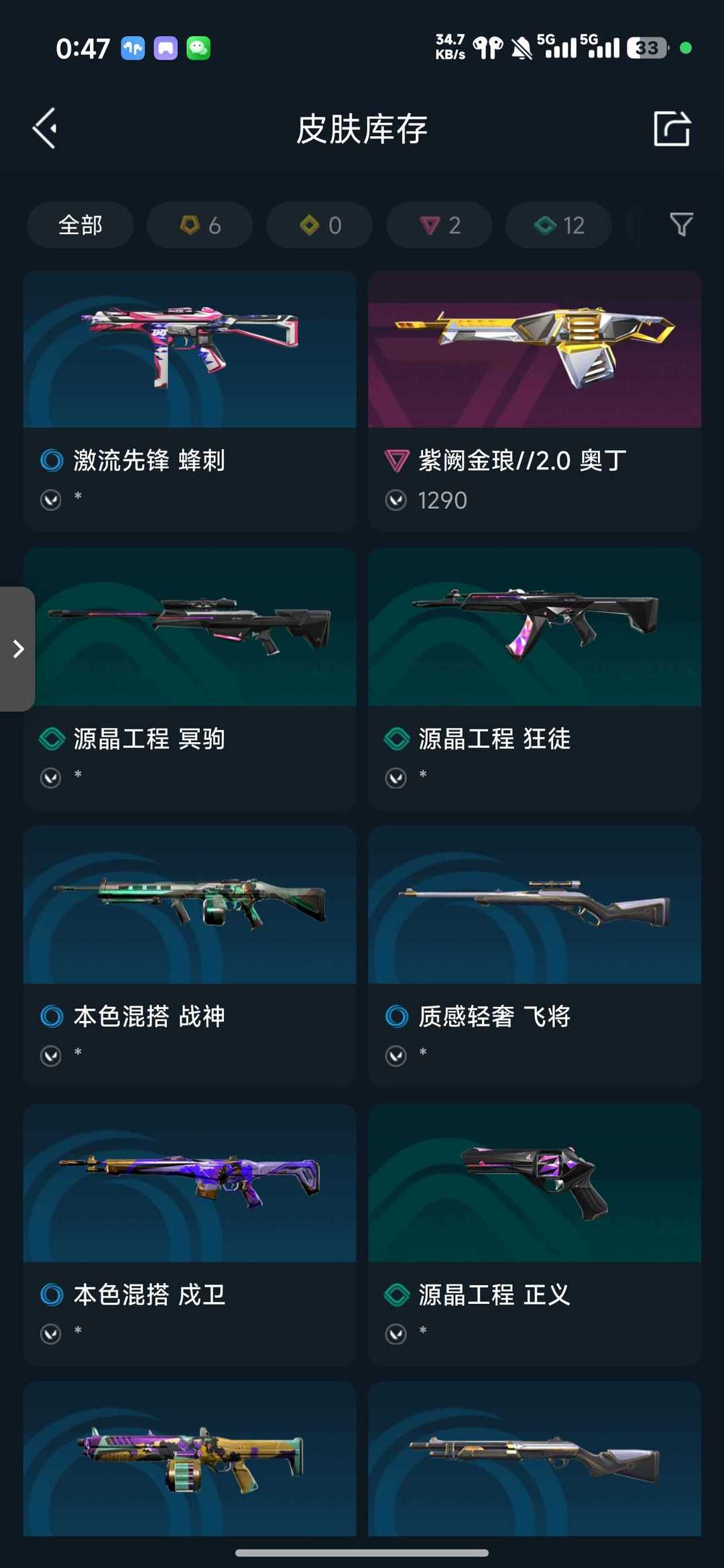
Task: View the 源晶工程 狂徒 skin
Action: pos(534,678)
